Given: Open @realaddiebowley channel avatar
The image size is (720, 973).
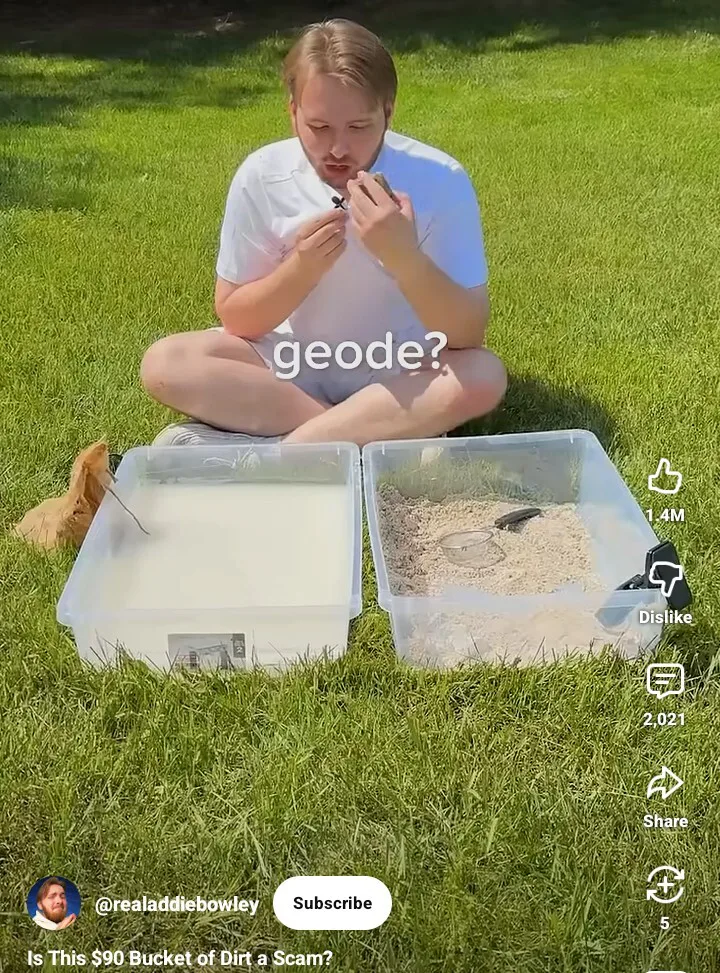Looking at the screenshot, I should coord(54,903).
